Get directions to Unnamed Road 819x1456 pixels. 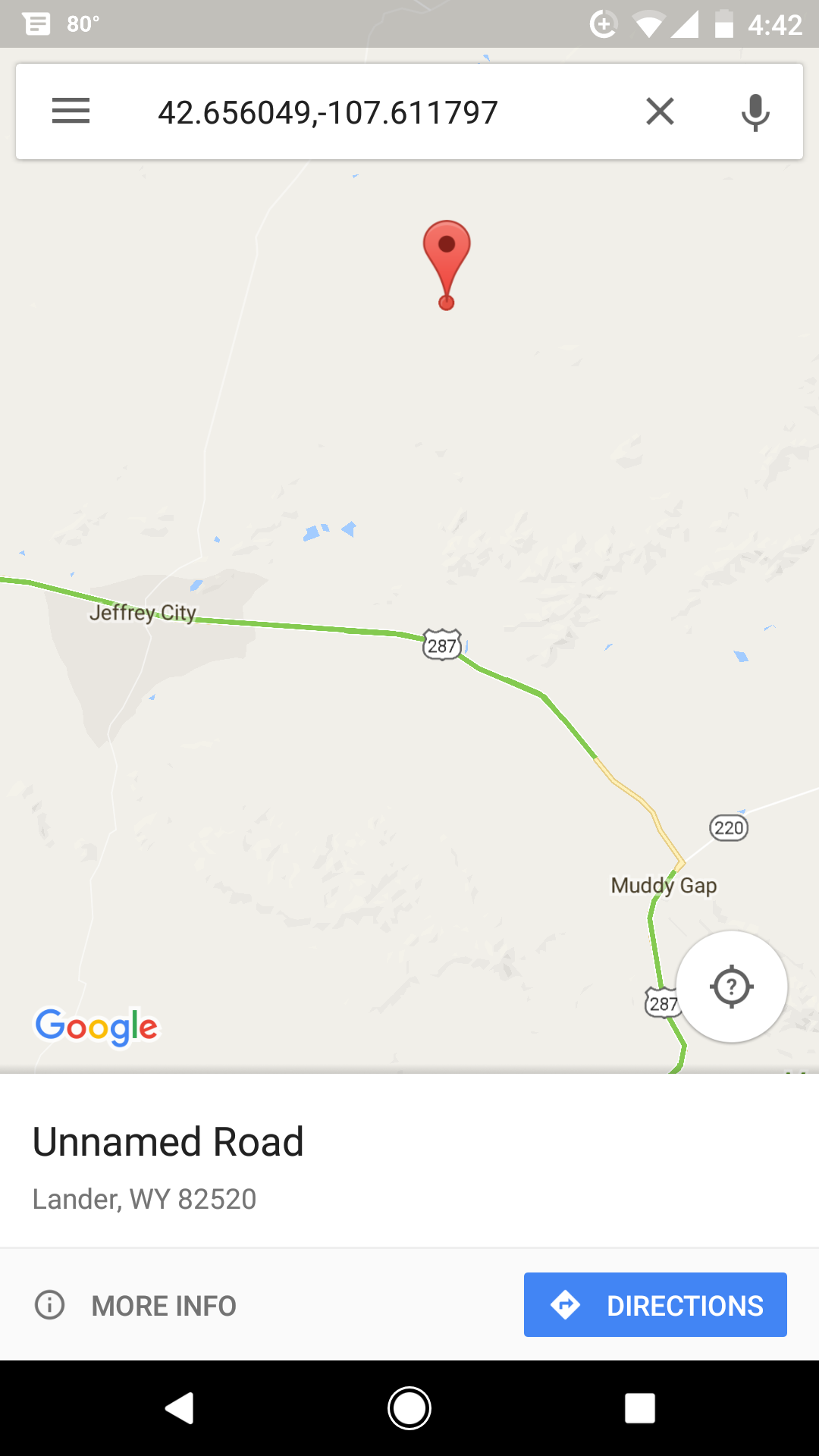pyautogui.click(x=654, y=1305)
